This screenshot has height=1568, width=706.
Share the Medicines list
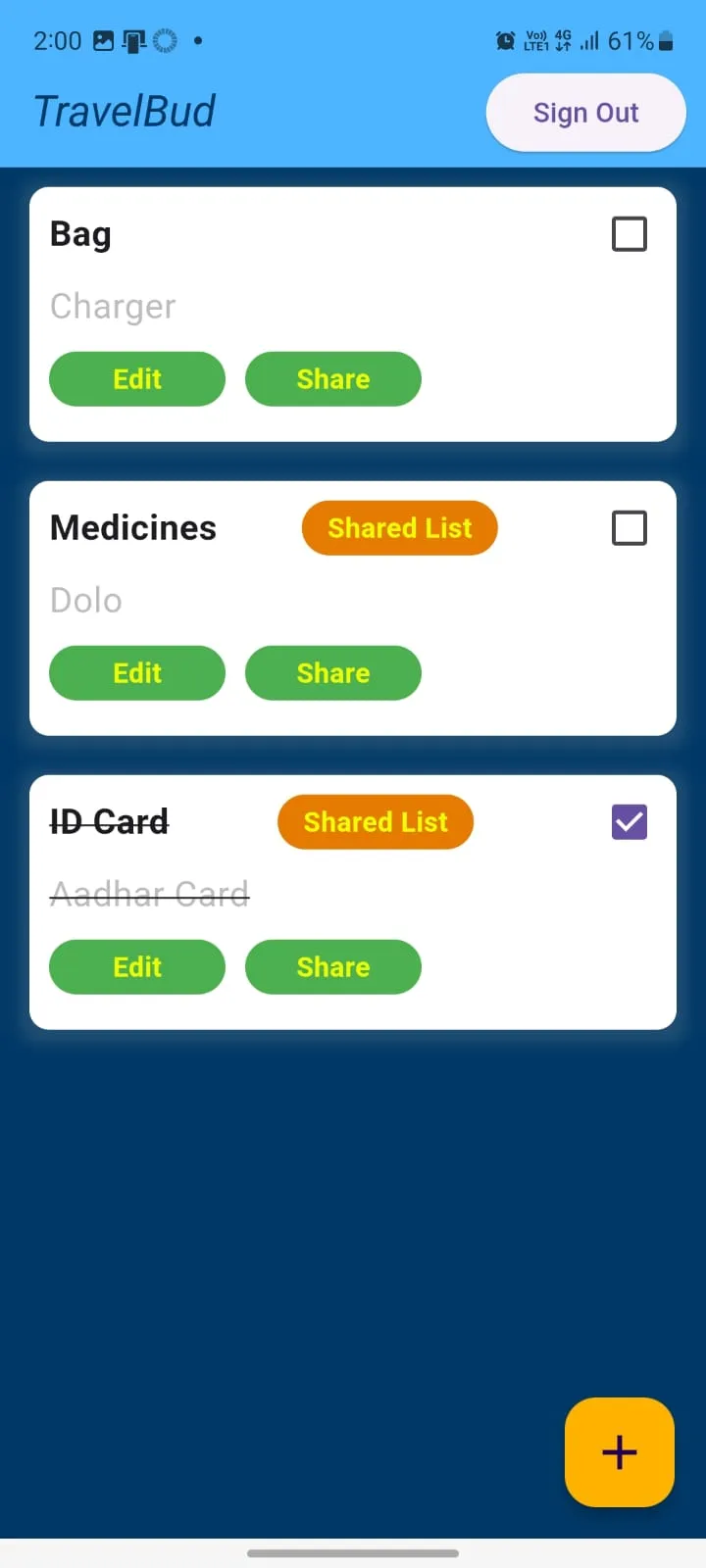tap(333, 673)
